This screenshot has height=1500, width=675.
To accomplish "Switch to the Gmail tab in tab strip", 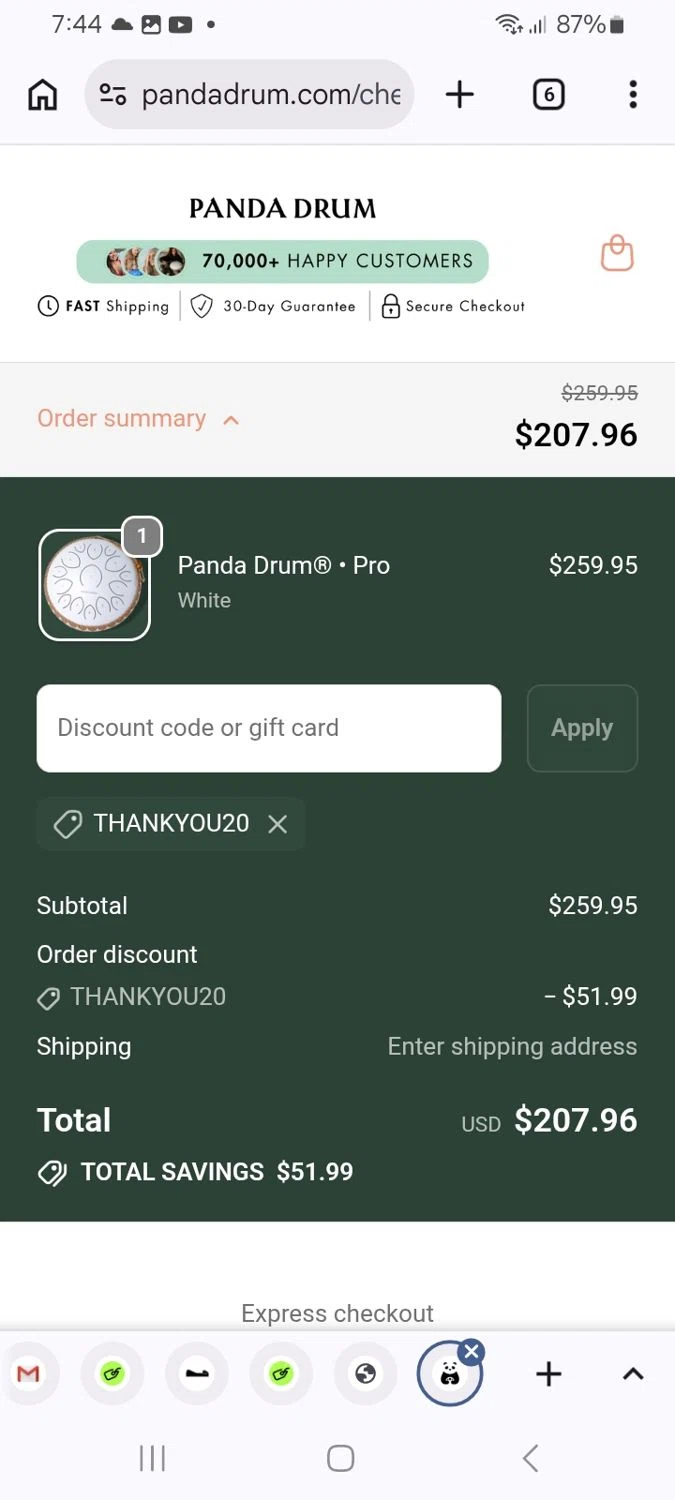I will coord(29,1374).
